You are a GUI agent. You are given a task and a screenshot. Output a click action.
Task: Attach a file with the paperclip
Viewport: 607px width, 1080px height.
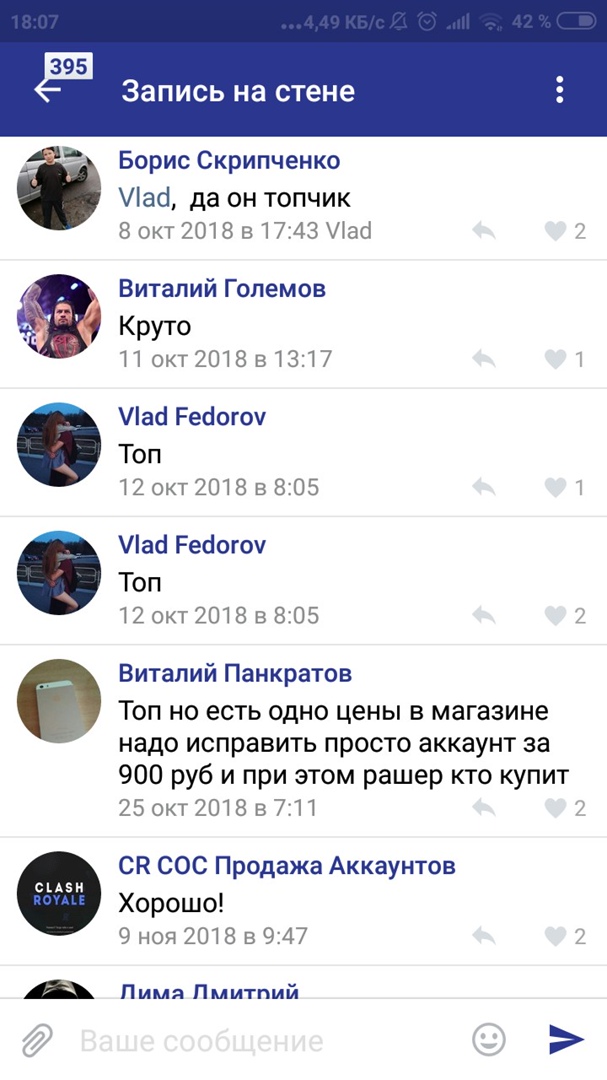[38, 1040]
